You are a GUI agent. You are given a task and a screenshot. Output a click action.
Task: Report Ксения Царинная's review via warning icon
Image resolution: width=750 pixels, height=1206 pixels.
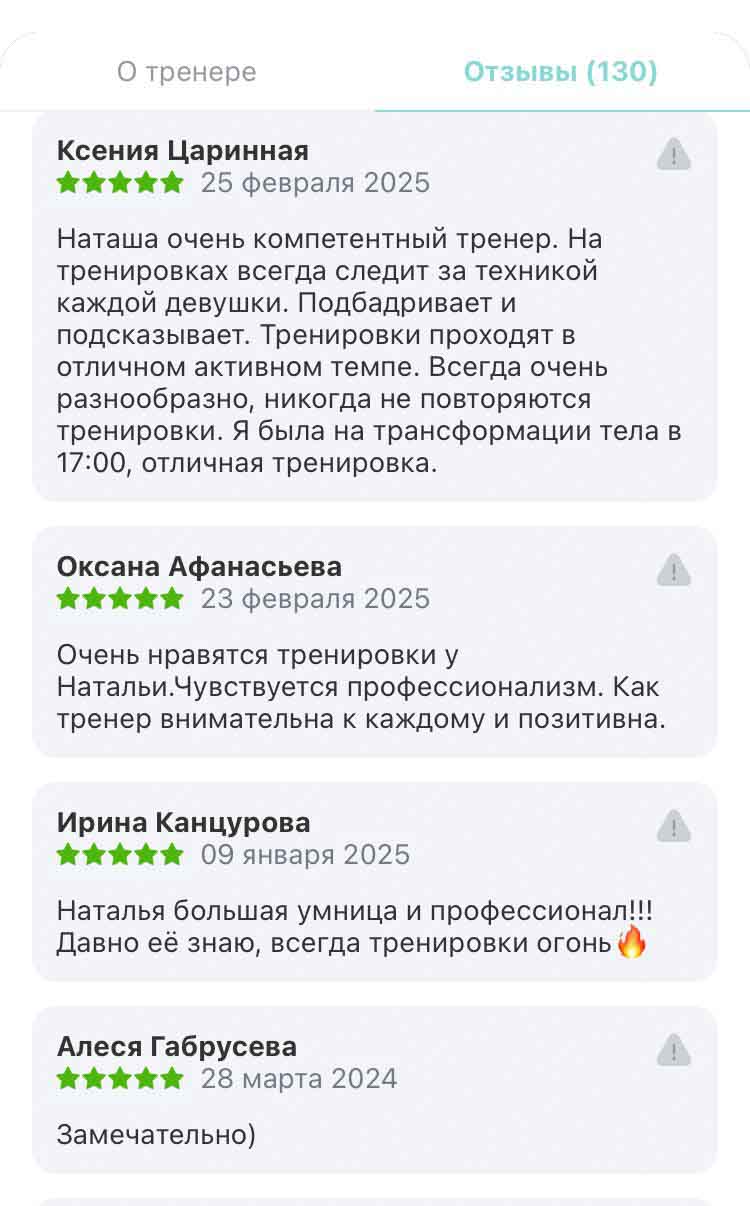pyautogui.click(x=674, y=154)
